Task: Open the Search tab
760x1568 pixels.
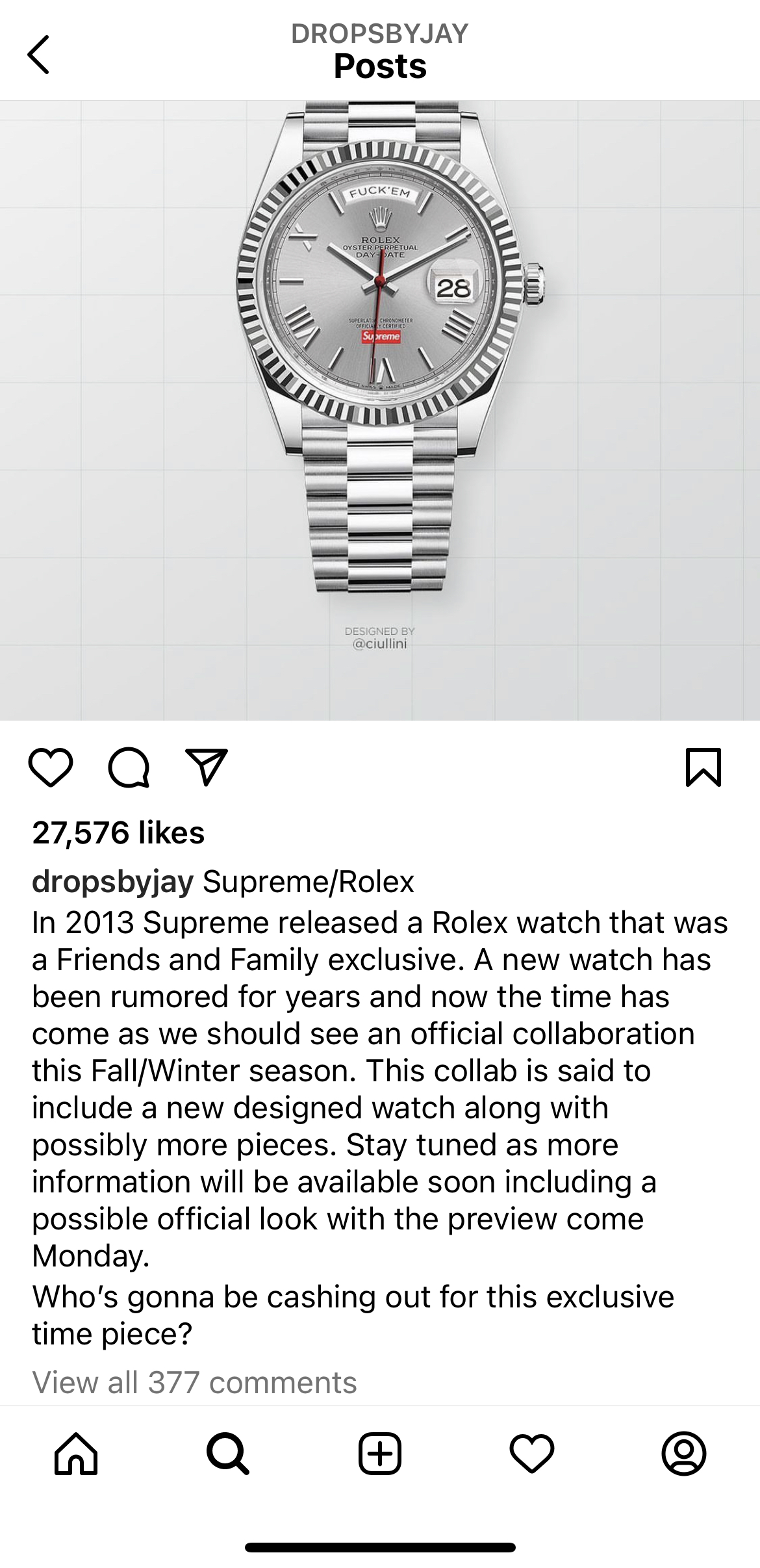Action: pyautogui.click(x=227, y=1453)
